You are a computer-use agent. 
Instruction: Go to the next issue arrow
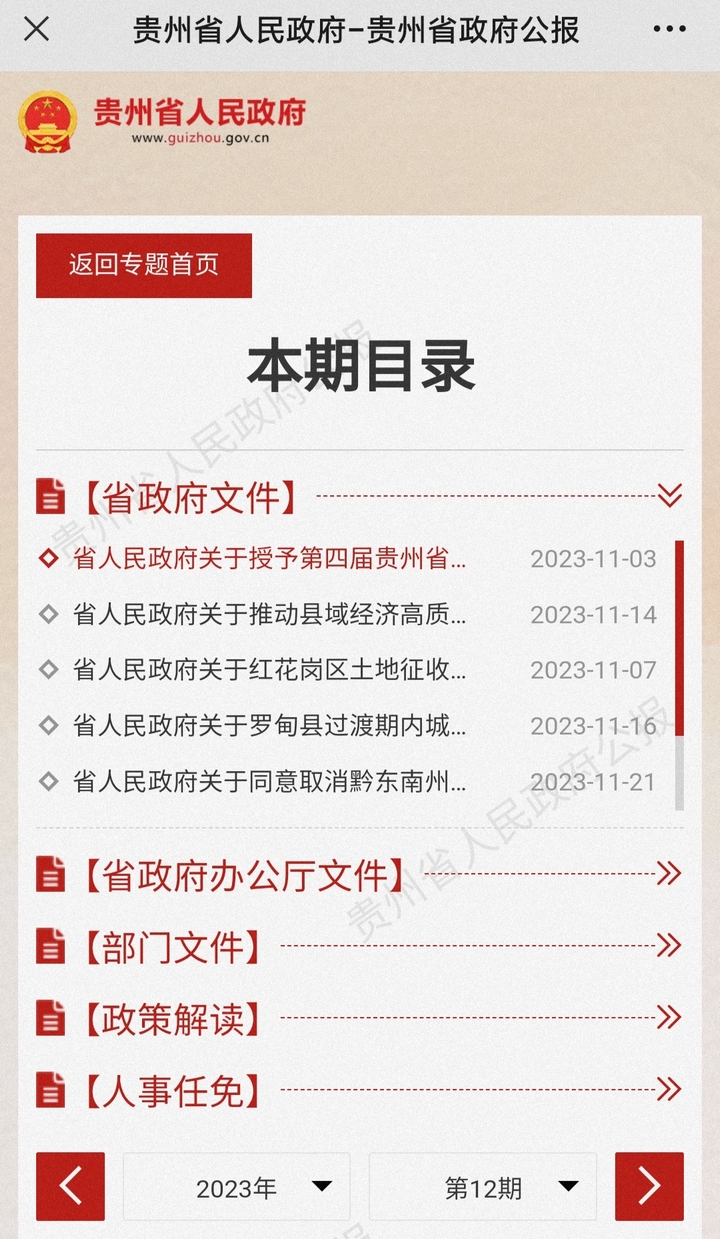pos(649,1187)
